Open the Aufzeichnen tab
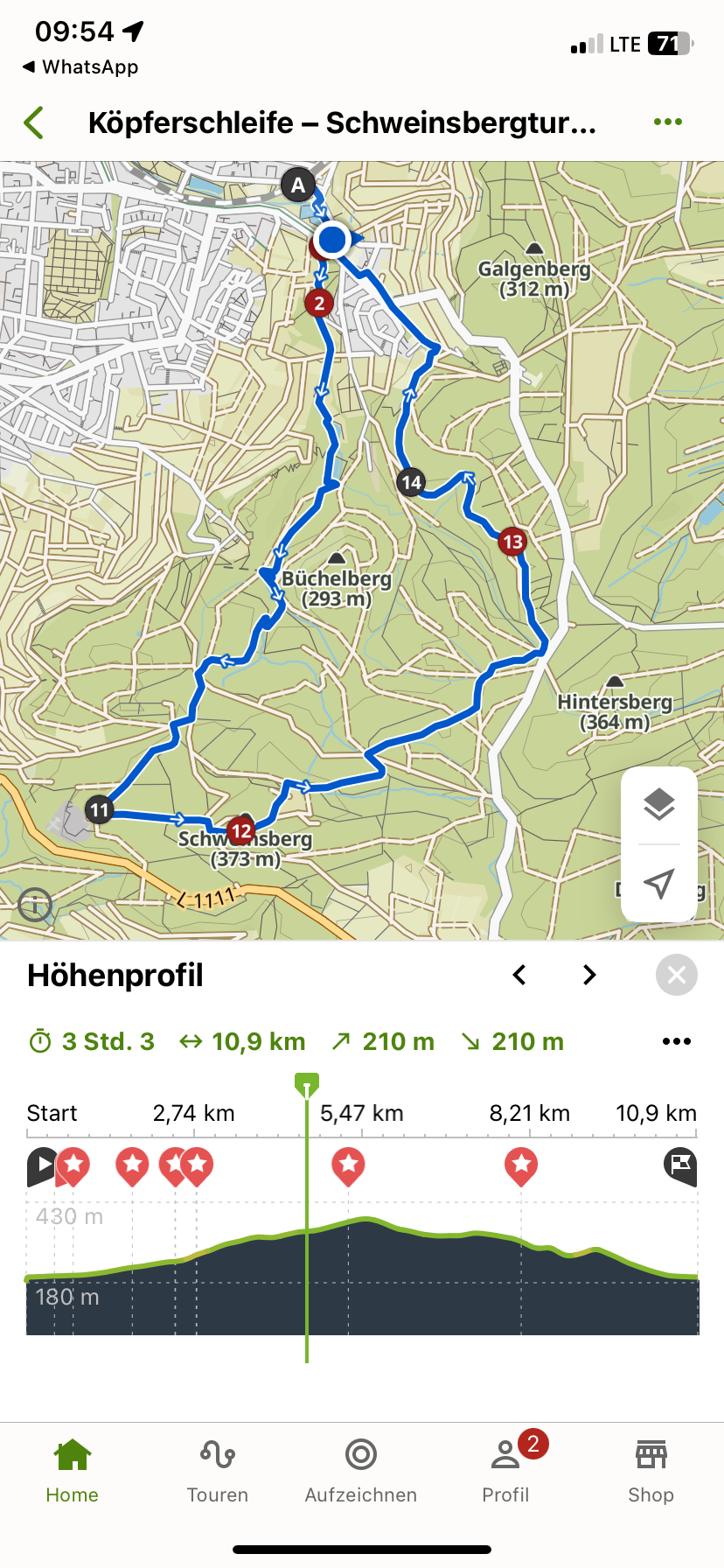This screenshot has height=1568, width=724. (361, 1471)
